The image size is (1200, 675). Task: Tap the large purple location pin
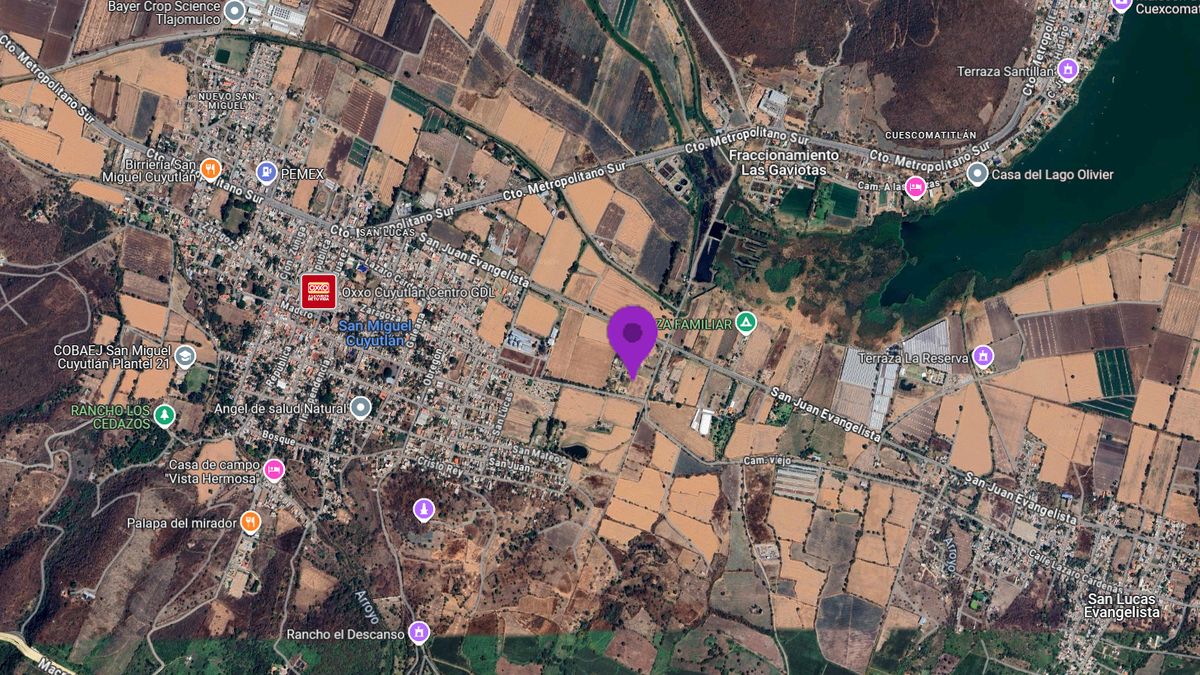632,333
